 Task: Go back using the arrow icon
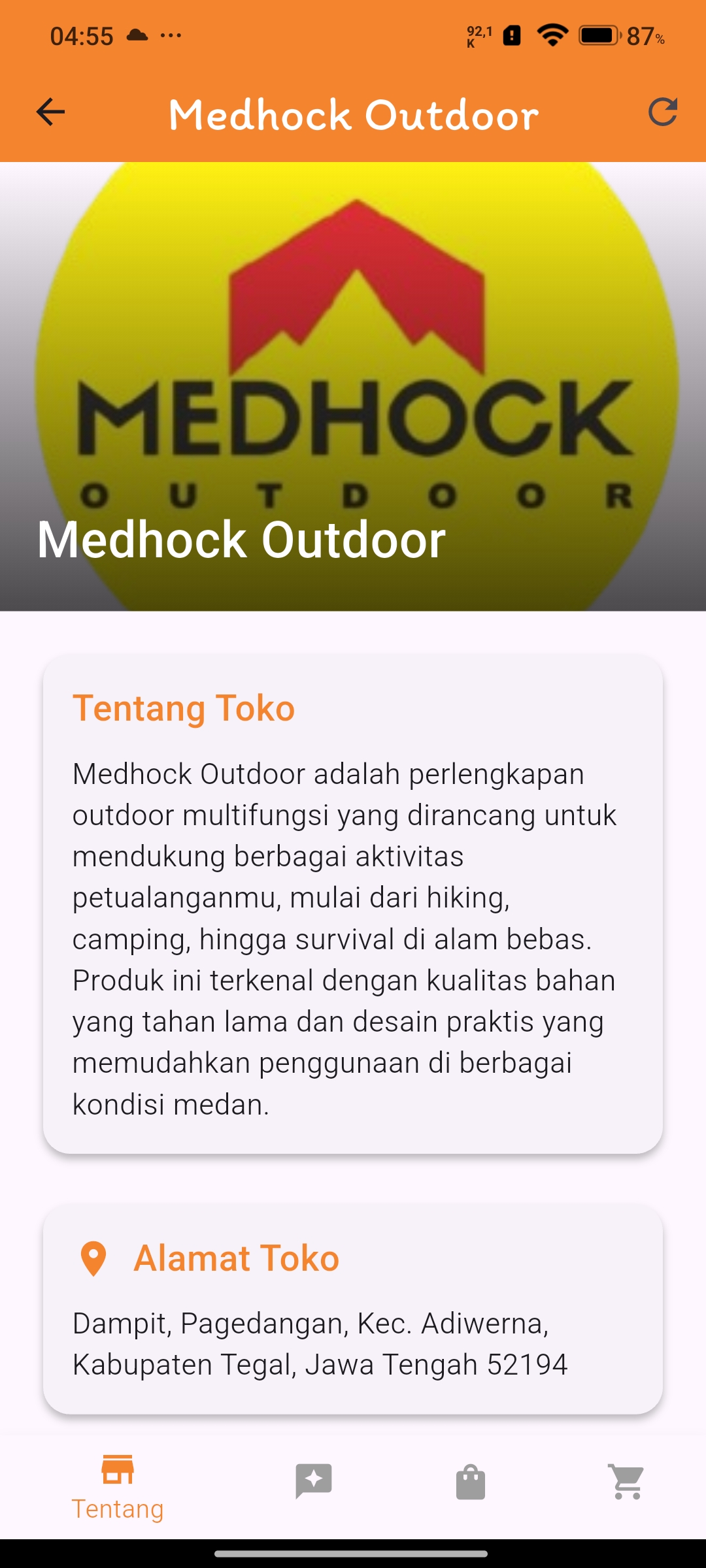tap(50, 112)
